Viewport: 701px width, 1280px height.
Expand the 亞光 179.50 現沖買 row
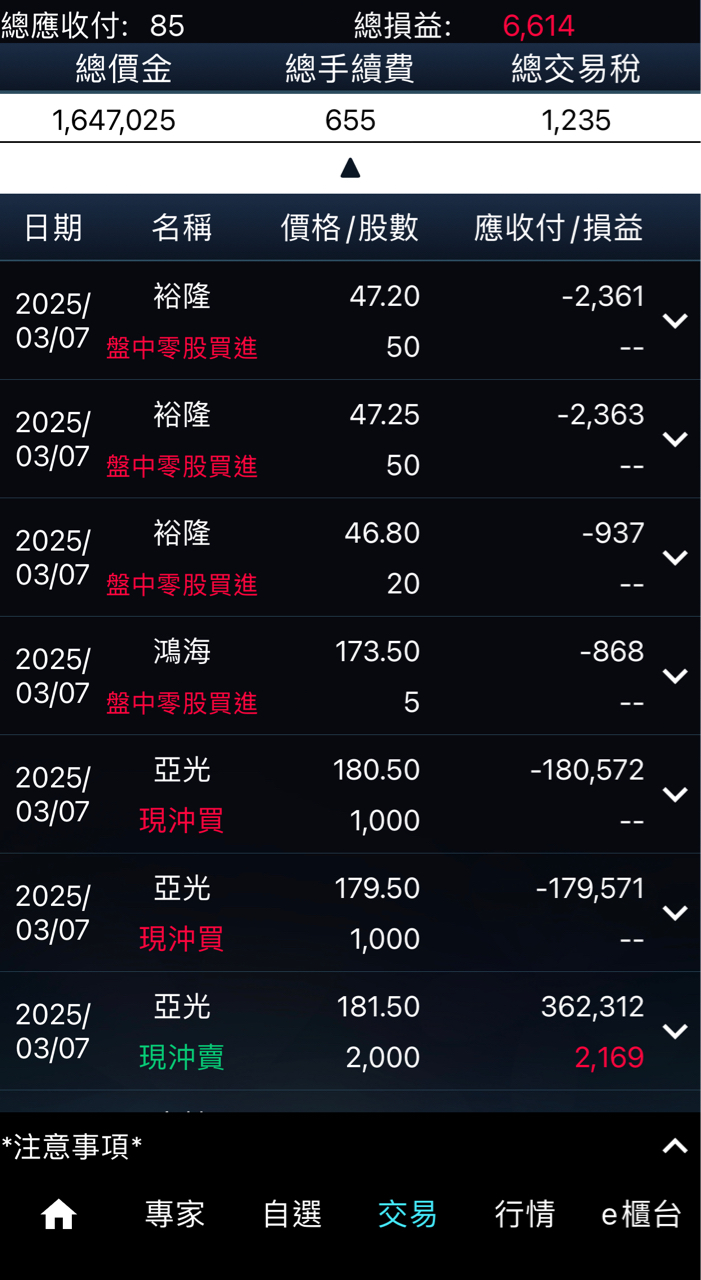[x=675, y=912]
